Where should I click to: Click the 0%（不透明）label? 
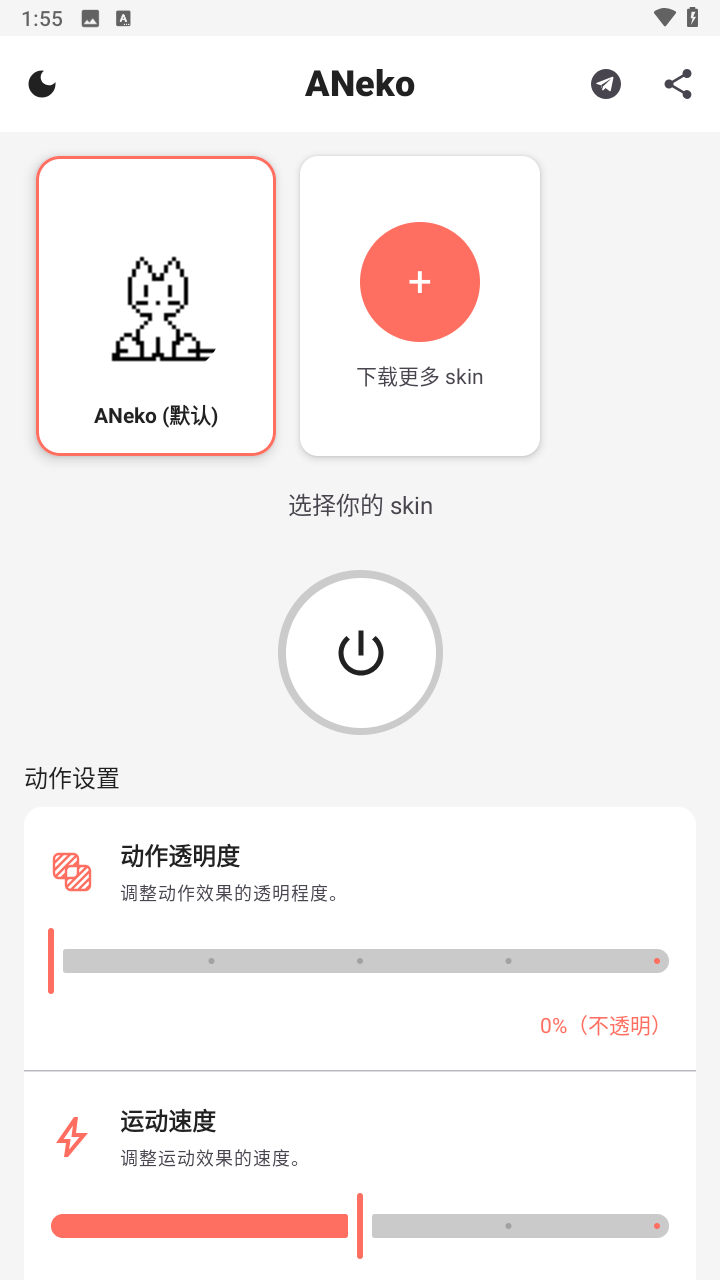[x=599, y=1025]
